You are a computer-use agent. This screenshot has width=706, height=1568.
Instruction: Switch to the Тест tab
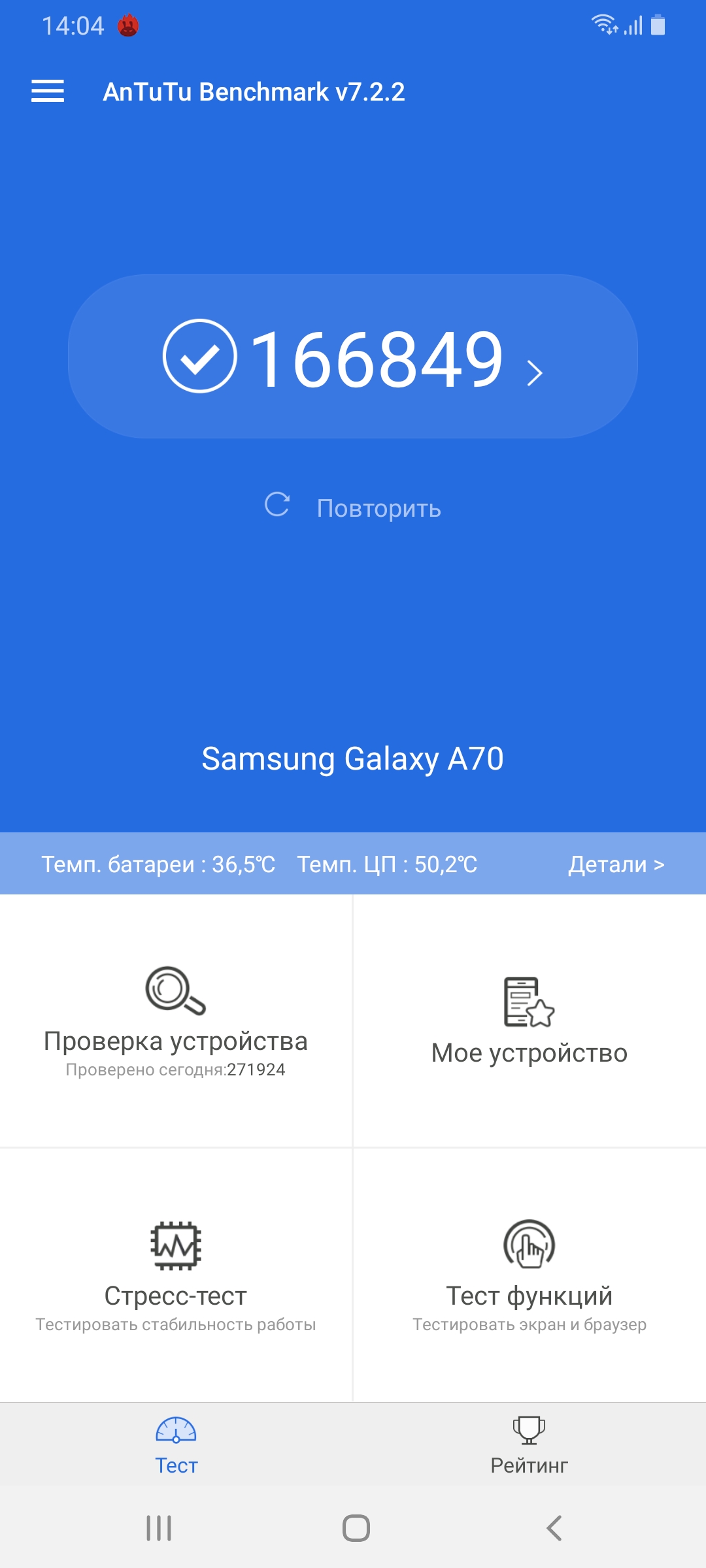176,1446
